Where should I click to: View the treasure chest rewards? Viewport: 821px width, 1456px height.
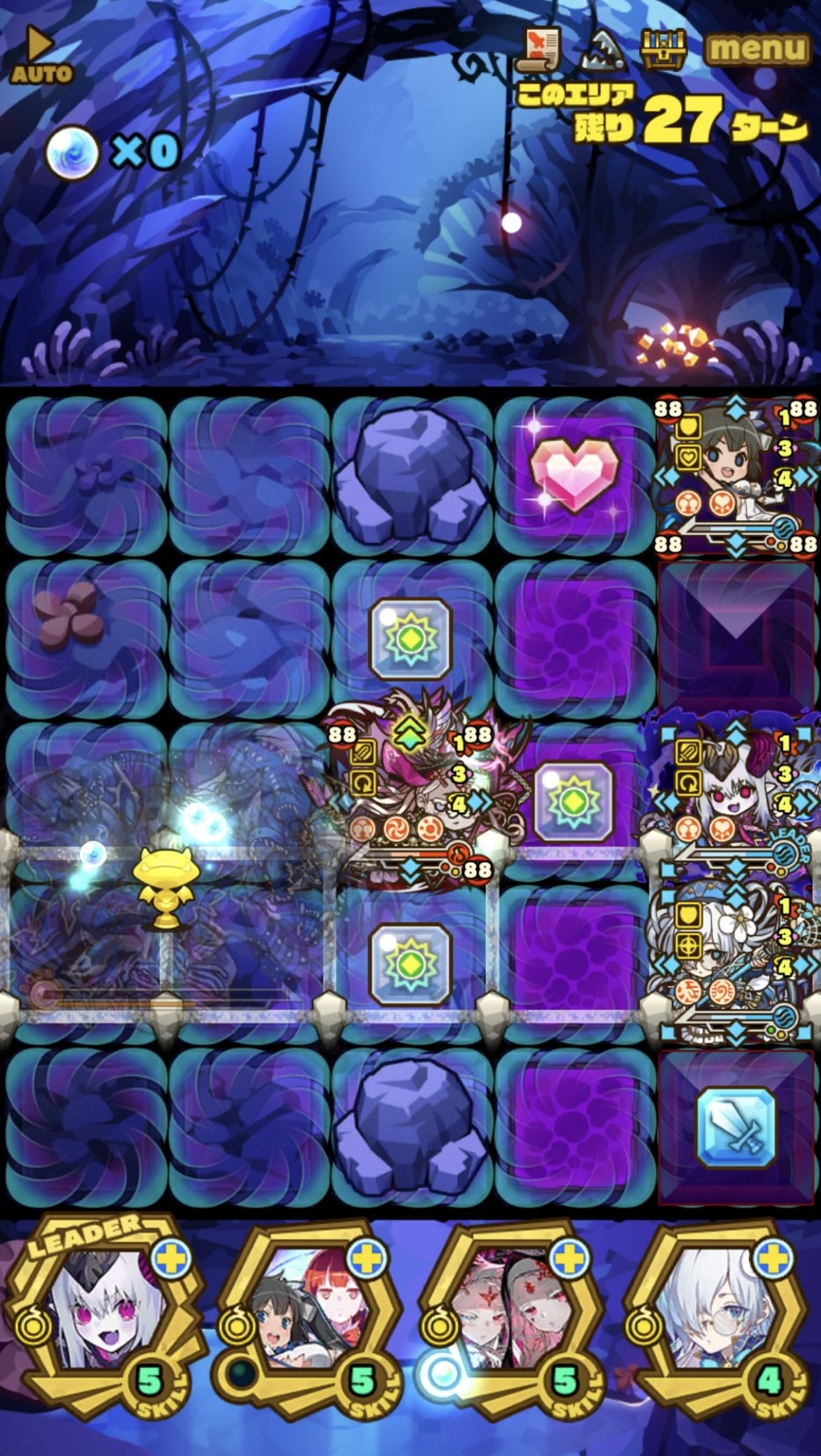[x=663, y=49]
